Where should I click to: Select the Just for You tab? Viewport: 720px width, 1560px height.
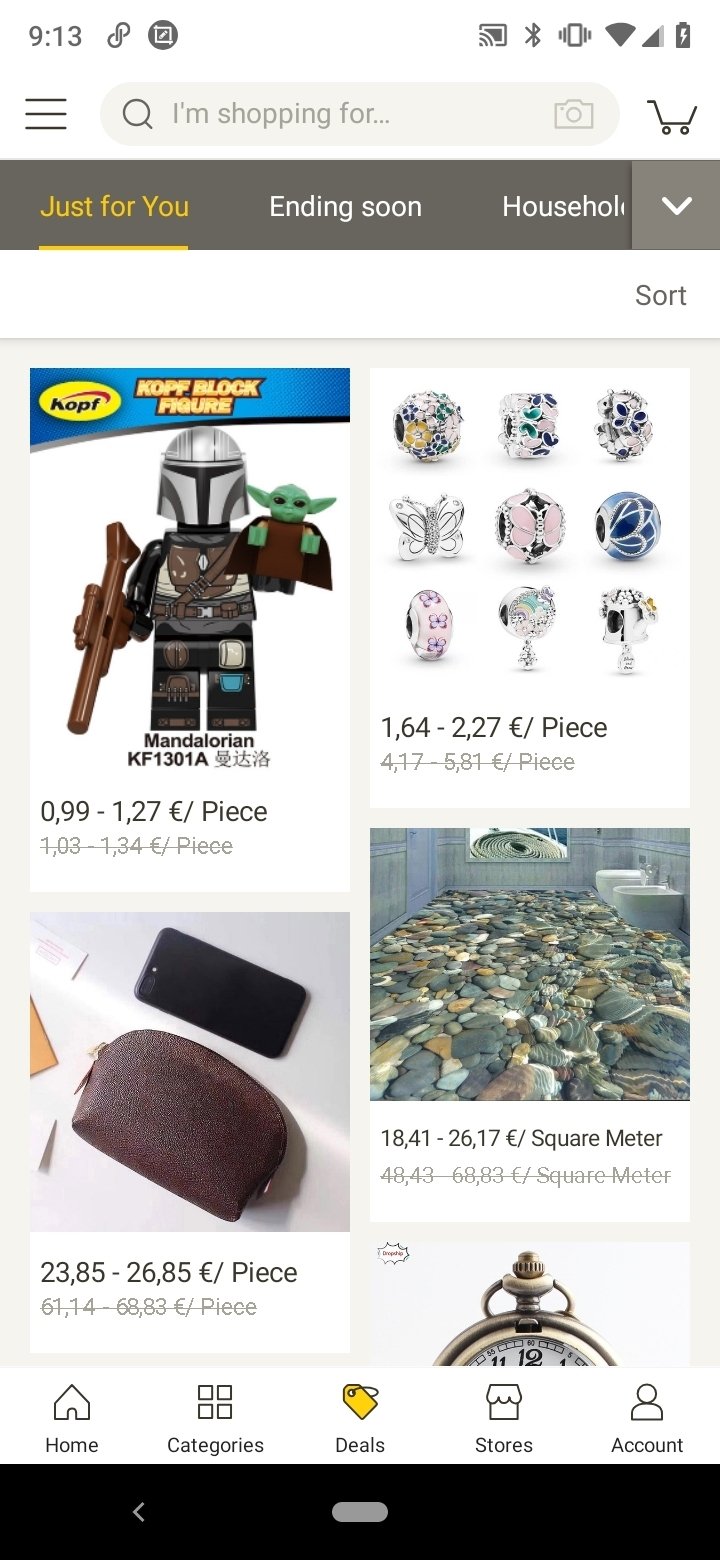point(114,207)
